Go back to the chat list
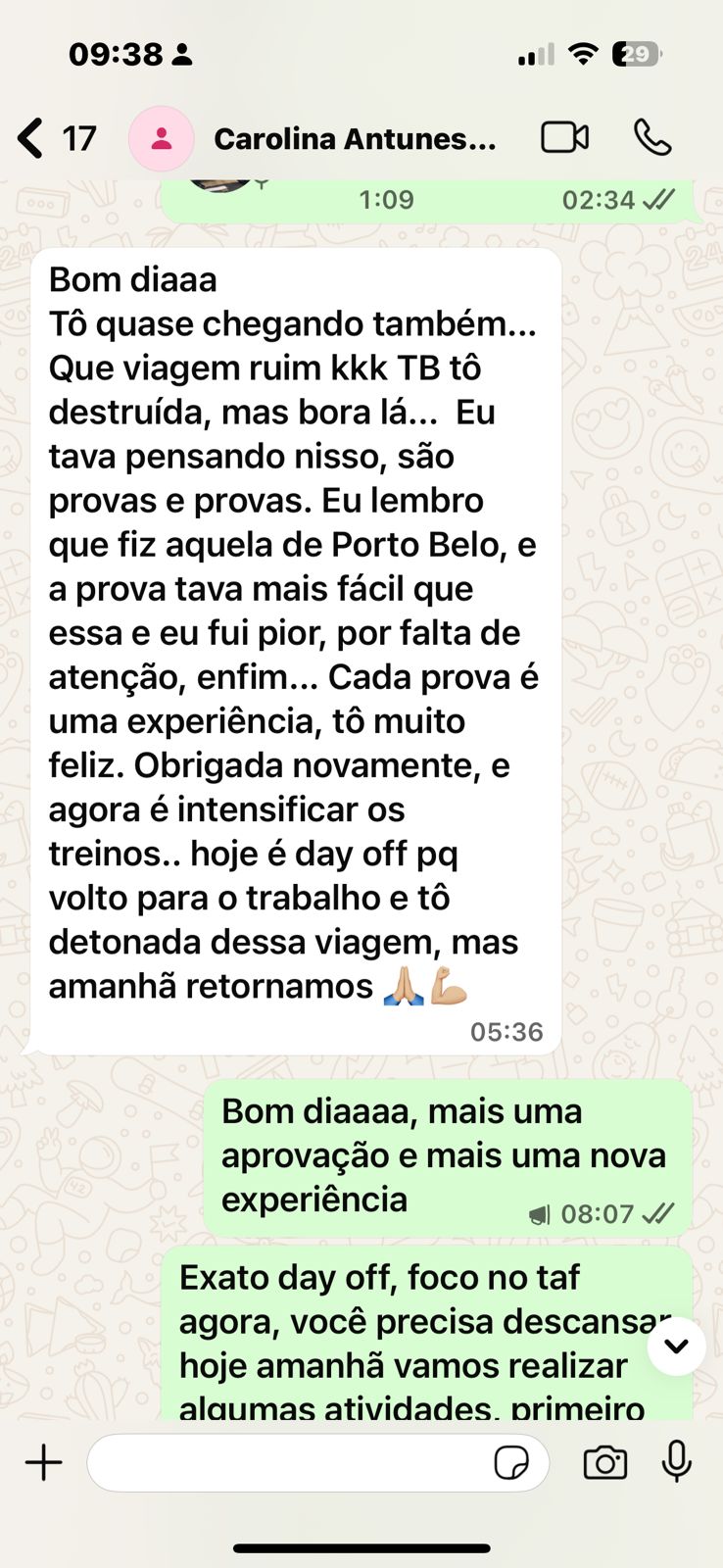The height and width of the screenshot is (1568, 723). click(31, 138)
